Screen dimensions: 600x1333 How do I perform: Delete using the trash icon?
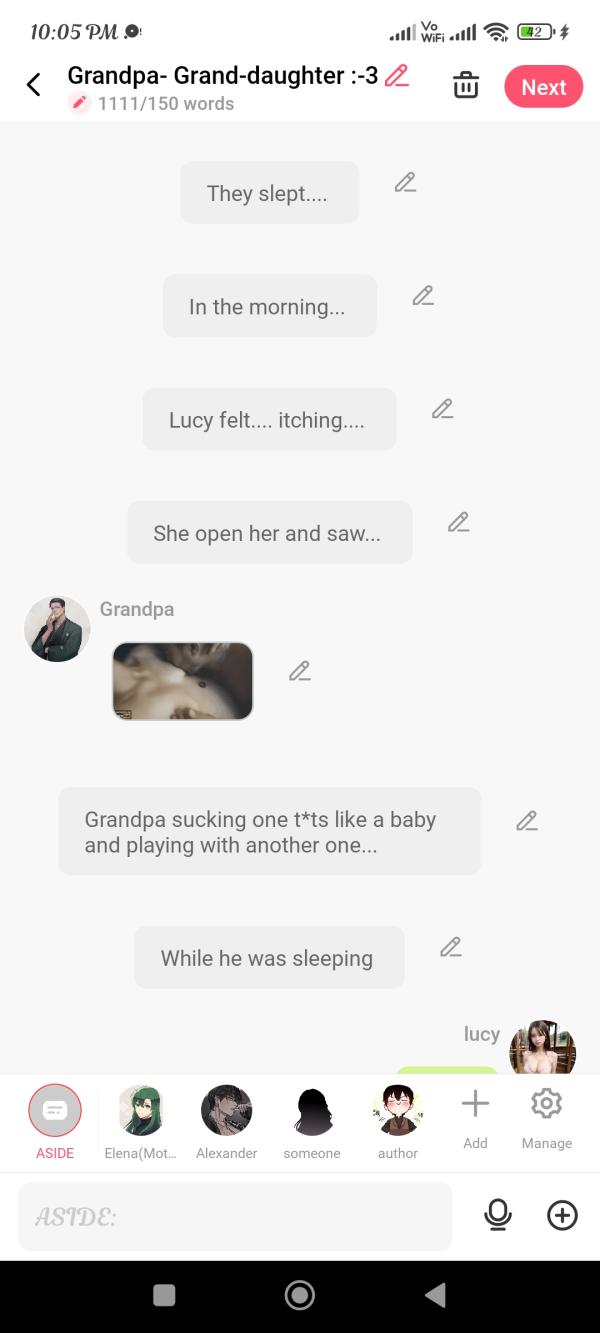pyautogui.click(x=466, y=86)
